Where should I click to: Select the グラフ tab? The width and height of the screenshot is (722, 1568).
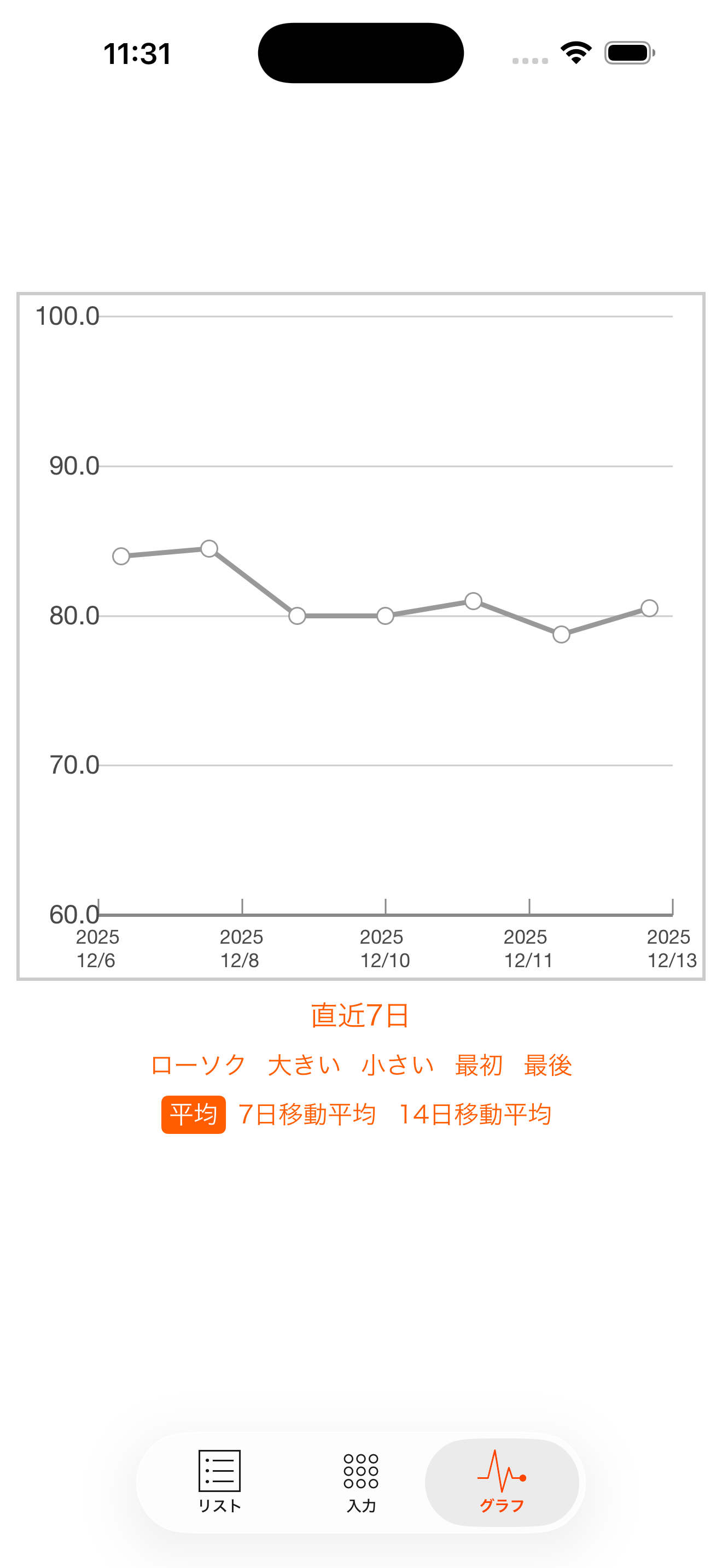(502, 1481)
